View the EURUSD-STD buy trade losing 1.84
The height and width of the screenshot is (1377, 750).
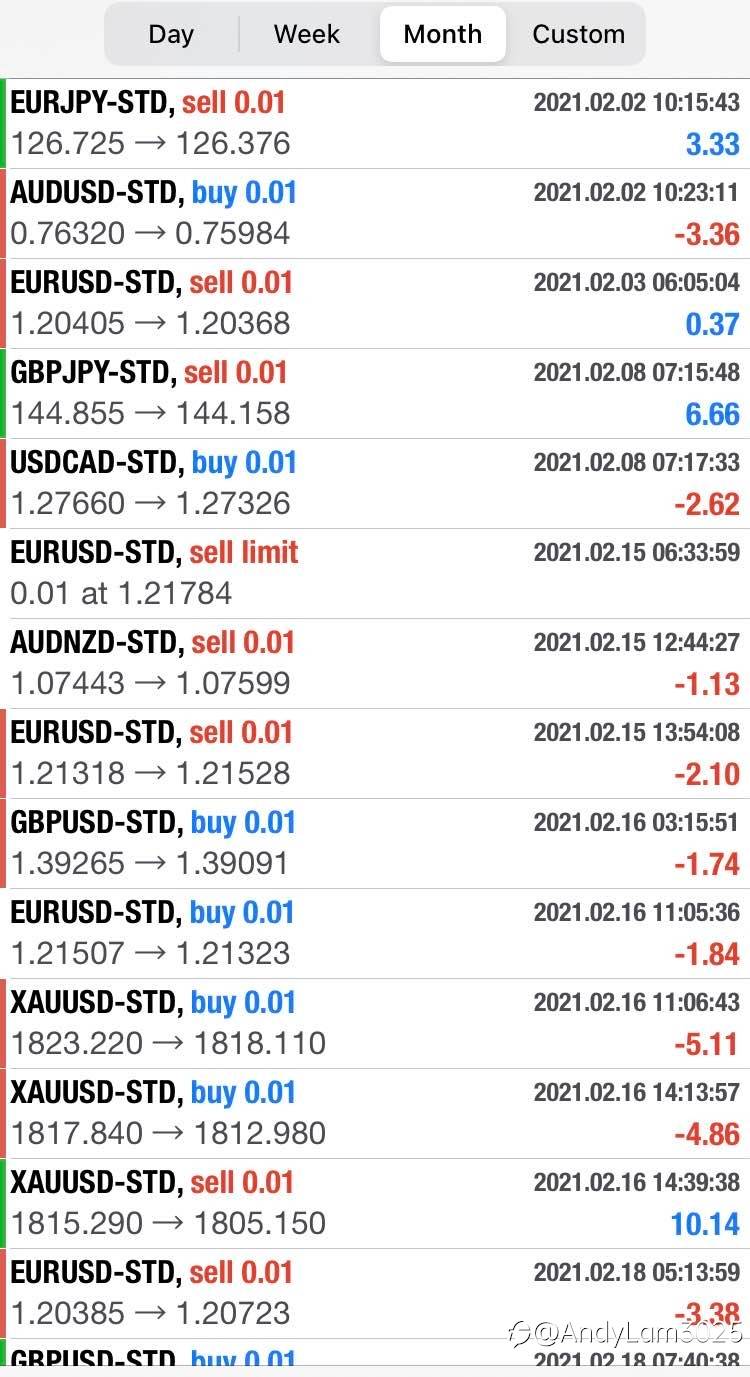(x=375, y=934)
